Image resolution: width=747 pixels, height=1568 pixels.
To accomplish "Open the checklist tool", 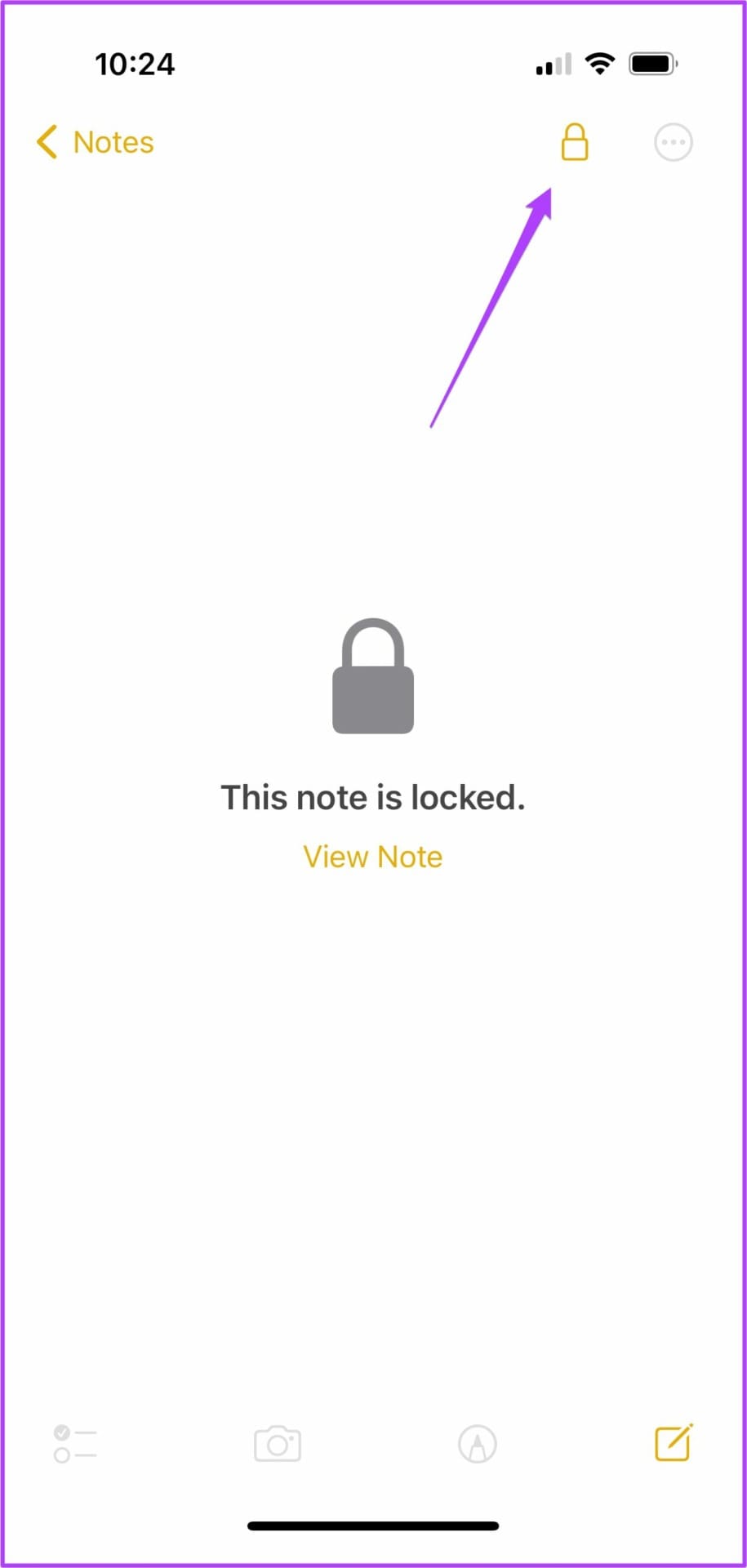I will tap(75, 1443).
